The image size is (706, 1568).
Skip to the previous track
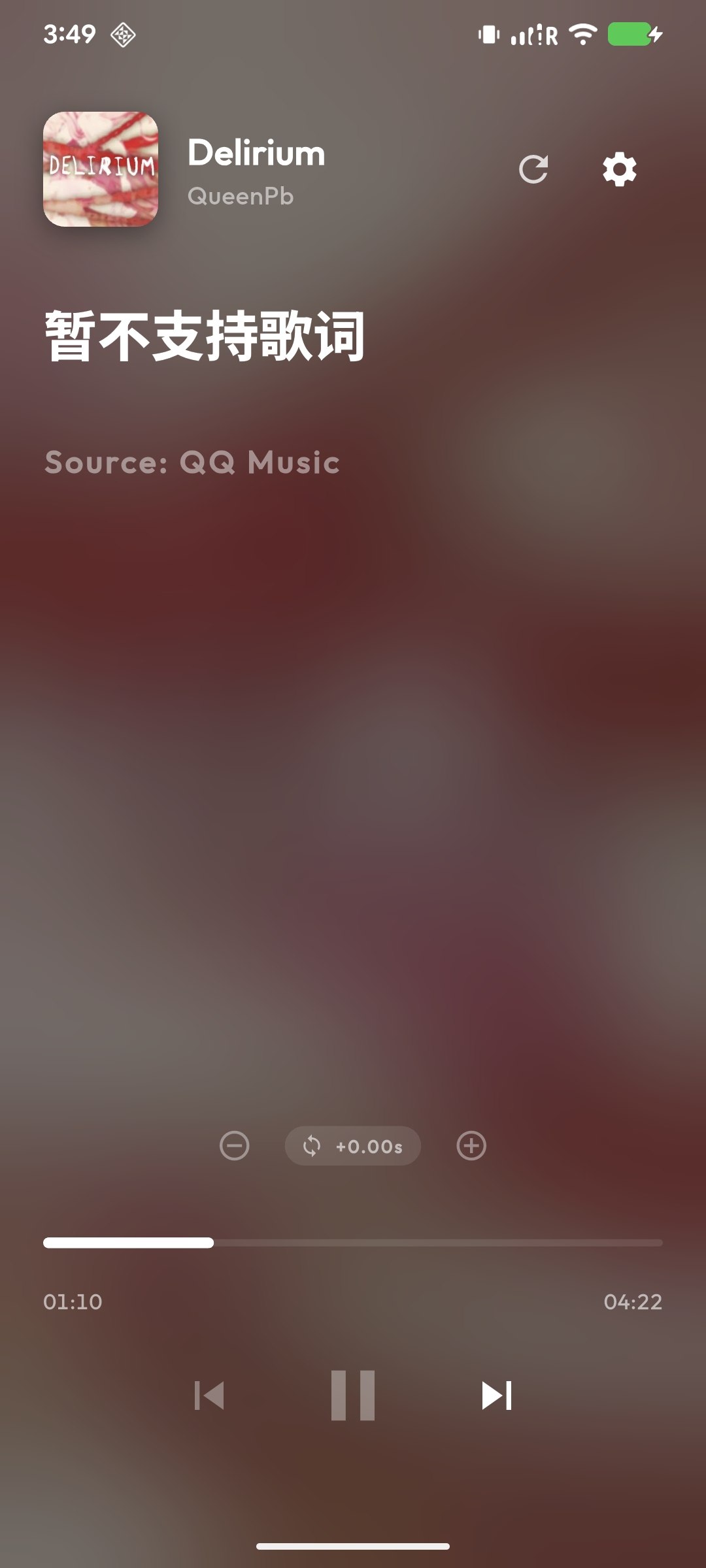[x=209, y=1396]
